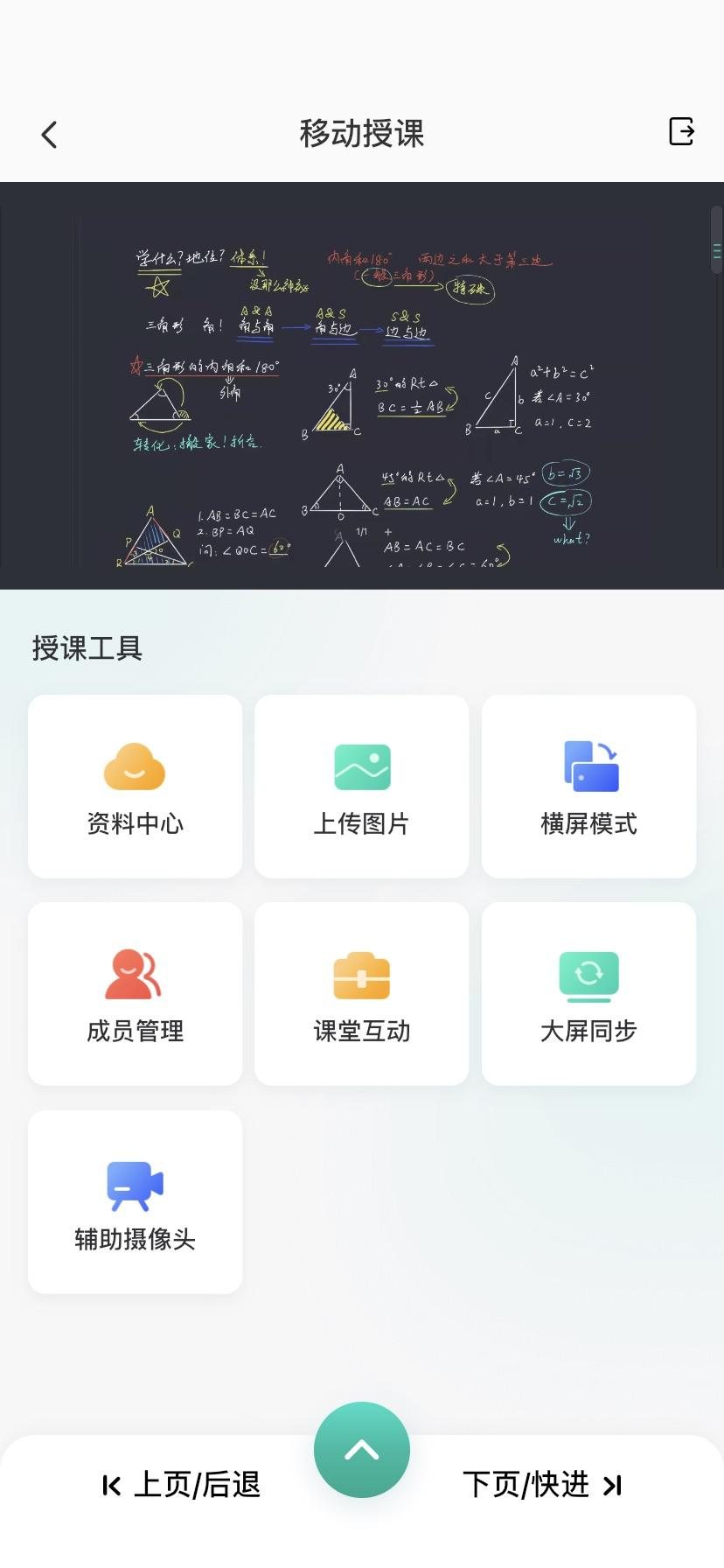
Task: Tap the exit icon in top right
Action: click(x=680, y=132)
